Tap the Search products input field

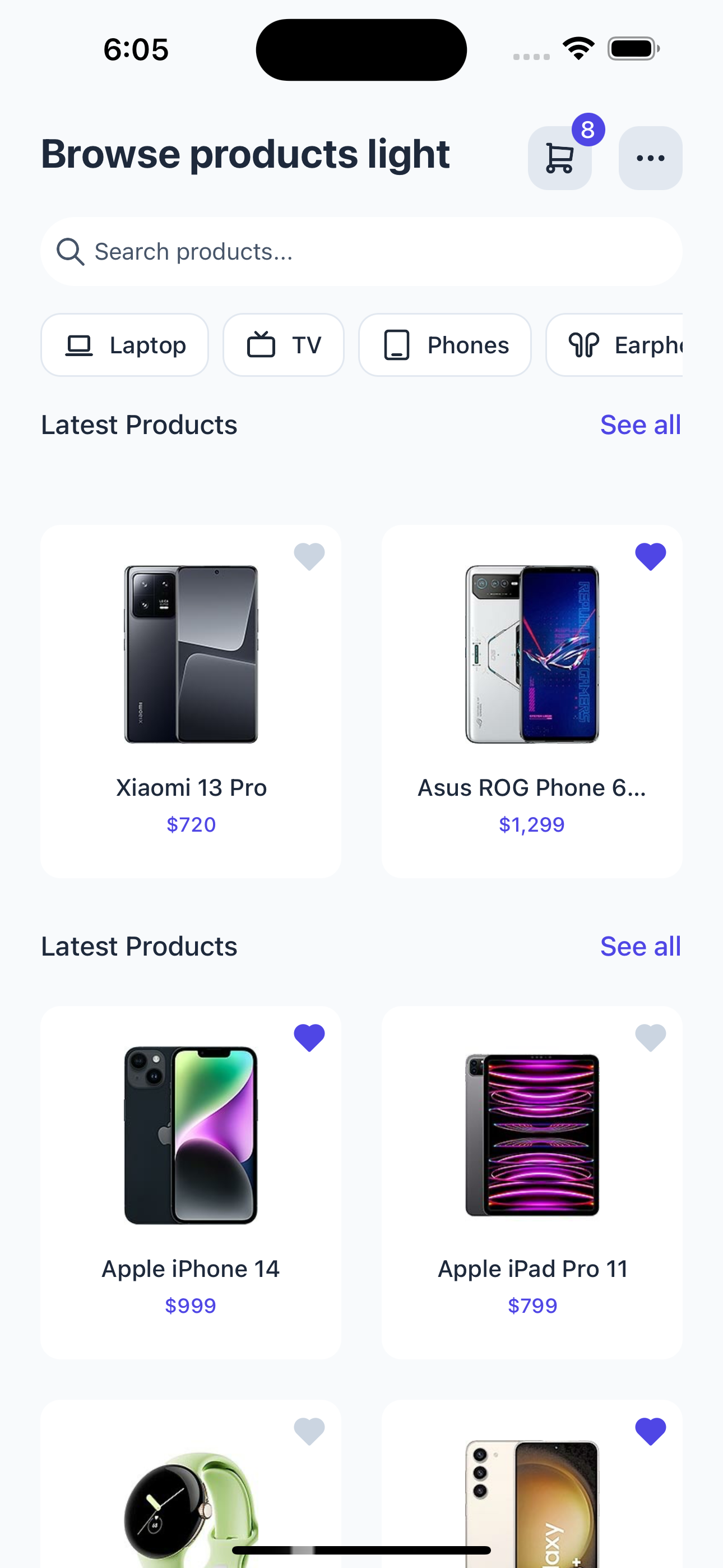click(361, 250)
